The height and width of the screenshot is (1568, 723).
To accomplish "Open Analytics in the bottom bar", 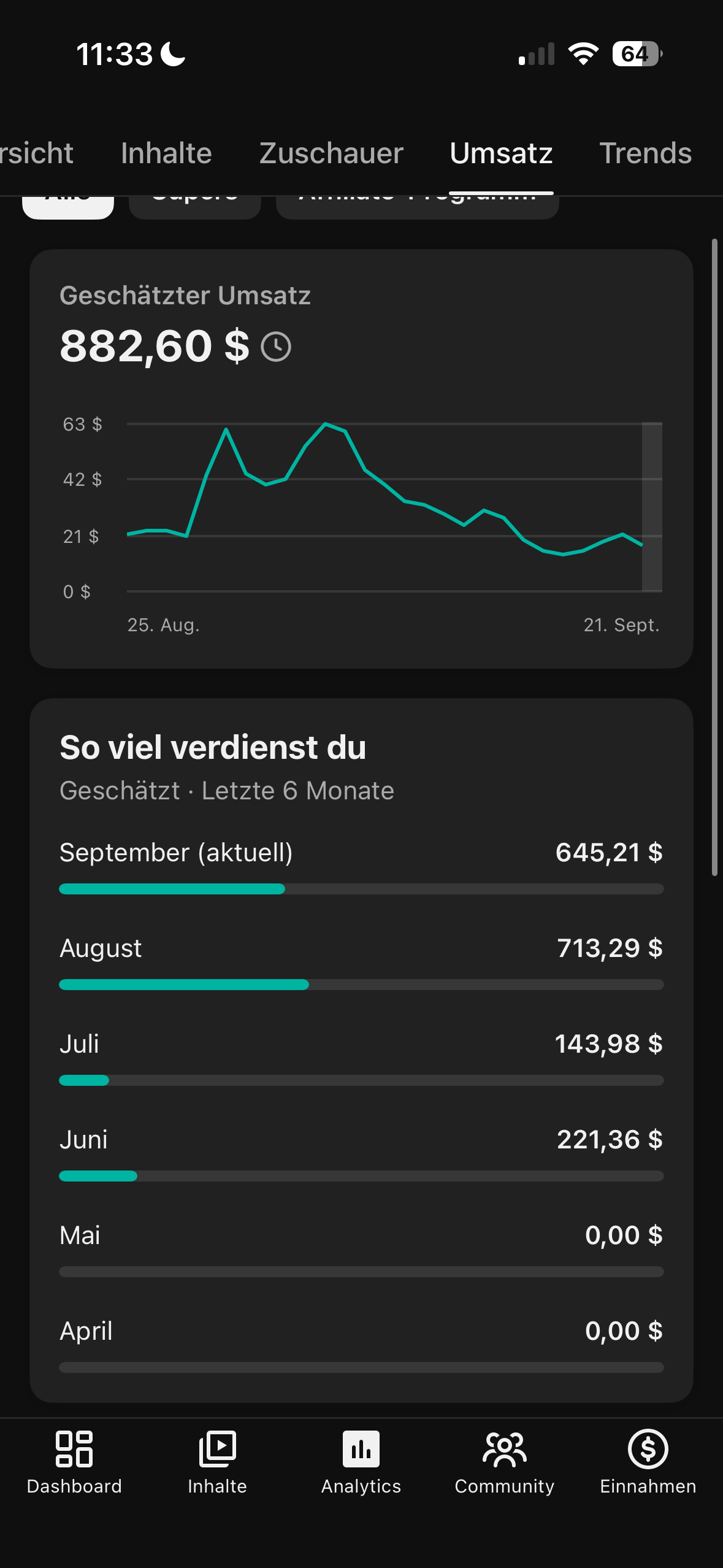I will [361, 1462].
